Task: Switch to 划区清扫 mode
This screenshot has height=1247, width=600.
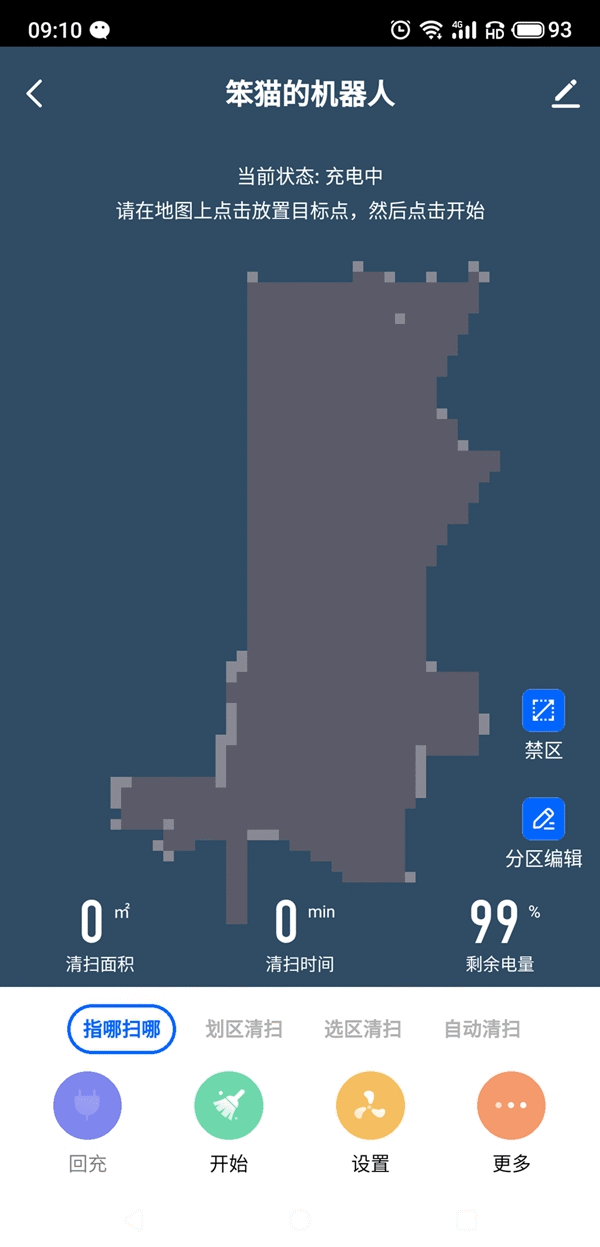Action: click(x=243, y=1029)
